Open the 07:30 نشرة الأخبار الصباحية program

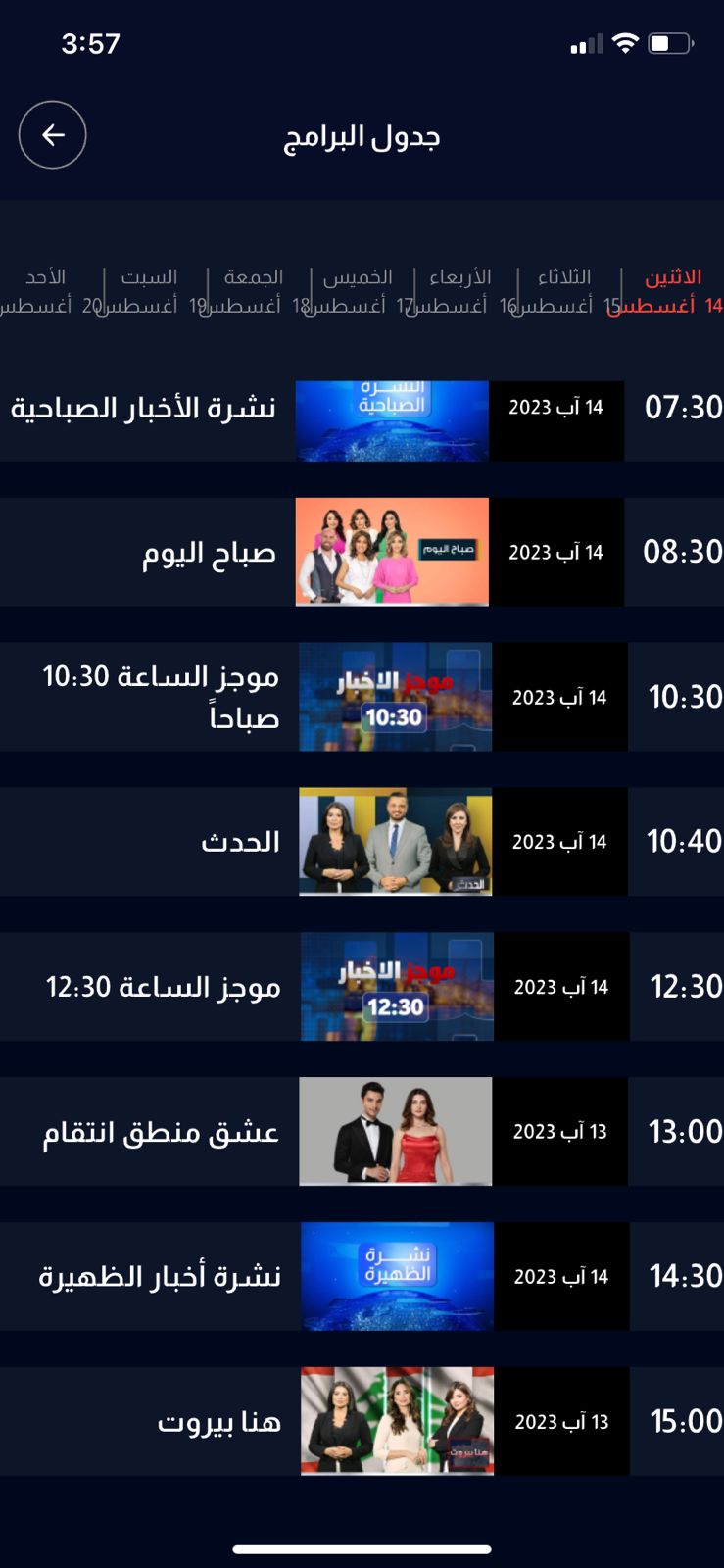(x=362, y=408)
